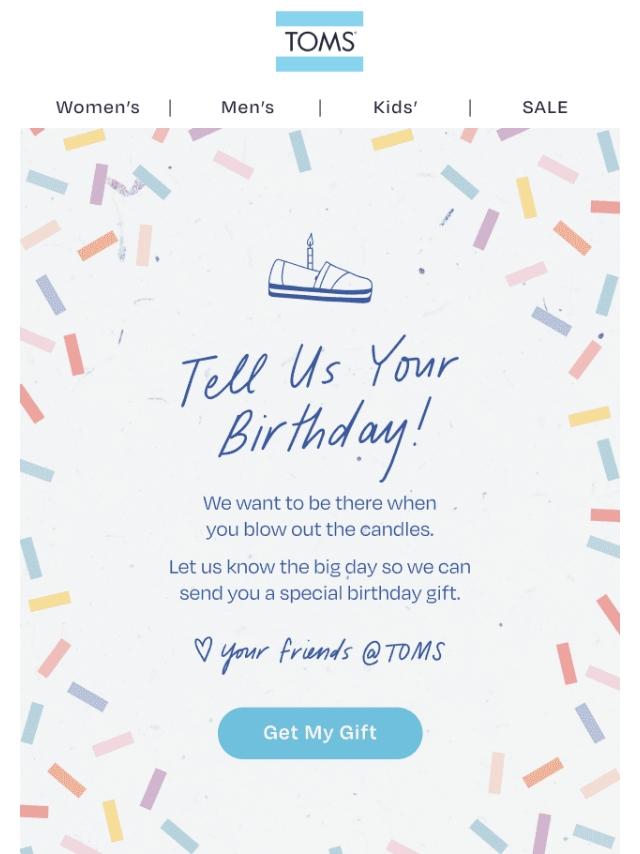Browse the Kids' collection link

(395, 107)
